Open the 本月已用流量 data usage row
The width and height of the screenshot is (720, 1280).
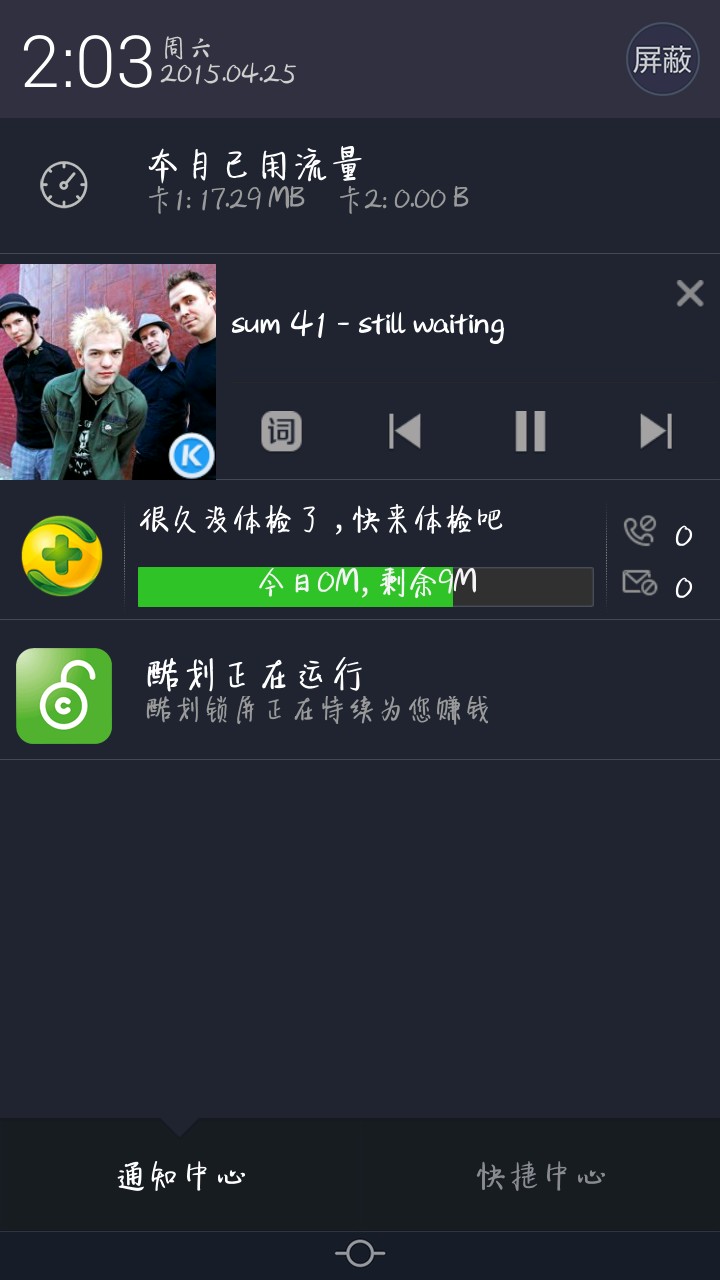[360, 185]
